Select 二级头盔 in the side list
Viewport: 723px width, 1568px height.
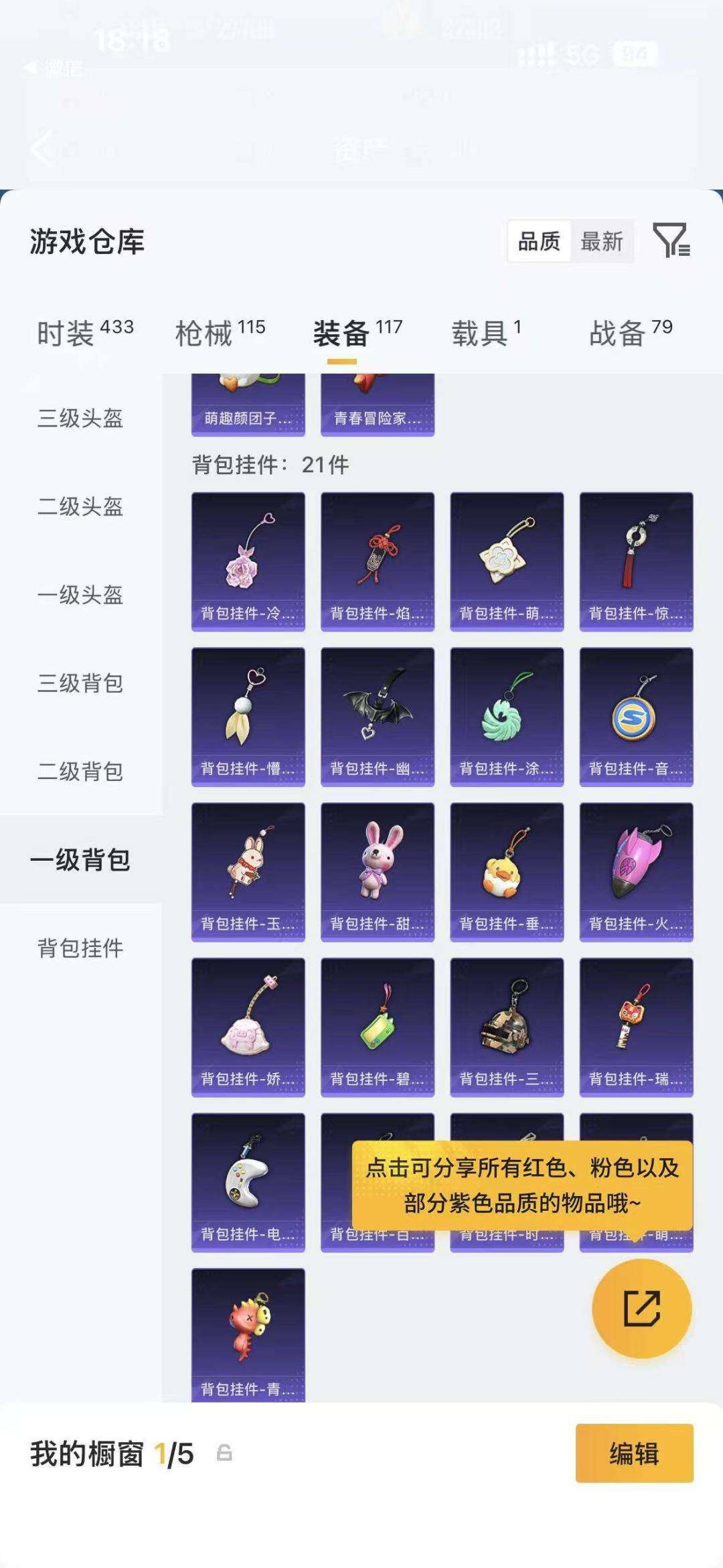pos(80,506)
